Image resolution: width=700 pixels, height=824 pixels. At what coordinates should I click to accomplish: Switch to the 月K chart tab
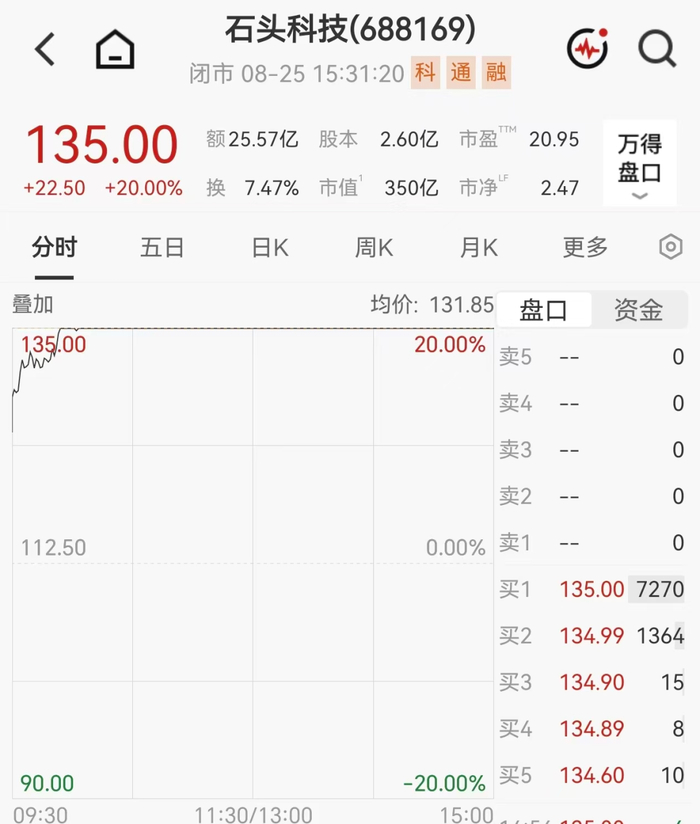coord(479,248)
